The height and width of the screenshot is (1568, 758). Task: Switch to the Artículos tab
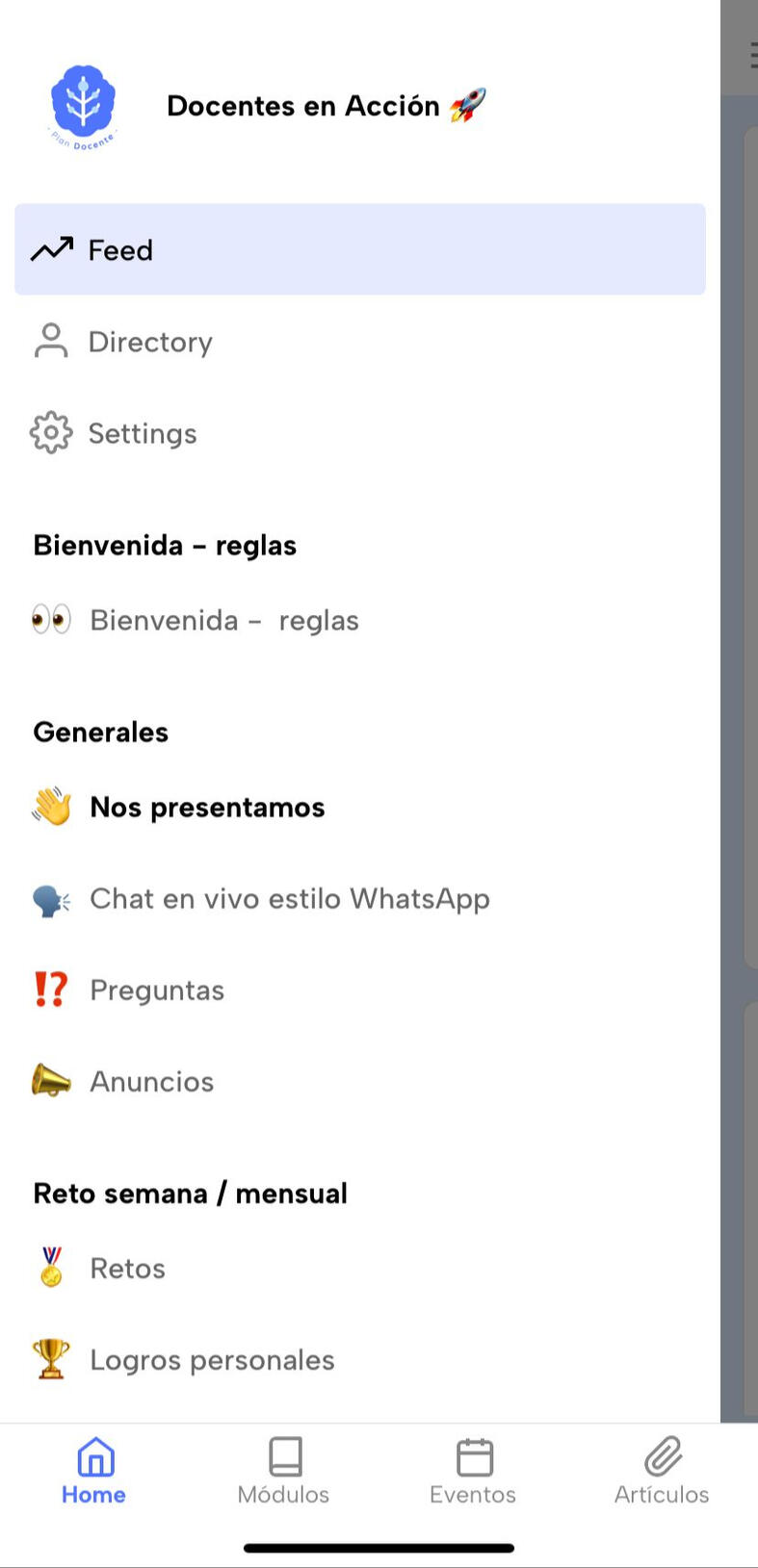662,1471
